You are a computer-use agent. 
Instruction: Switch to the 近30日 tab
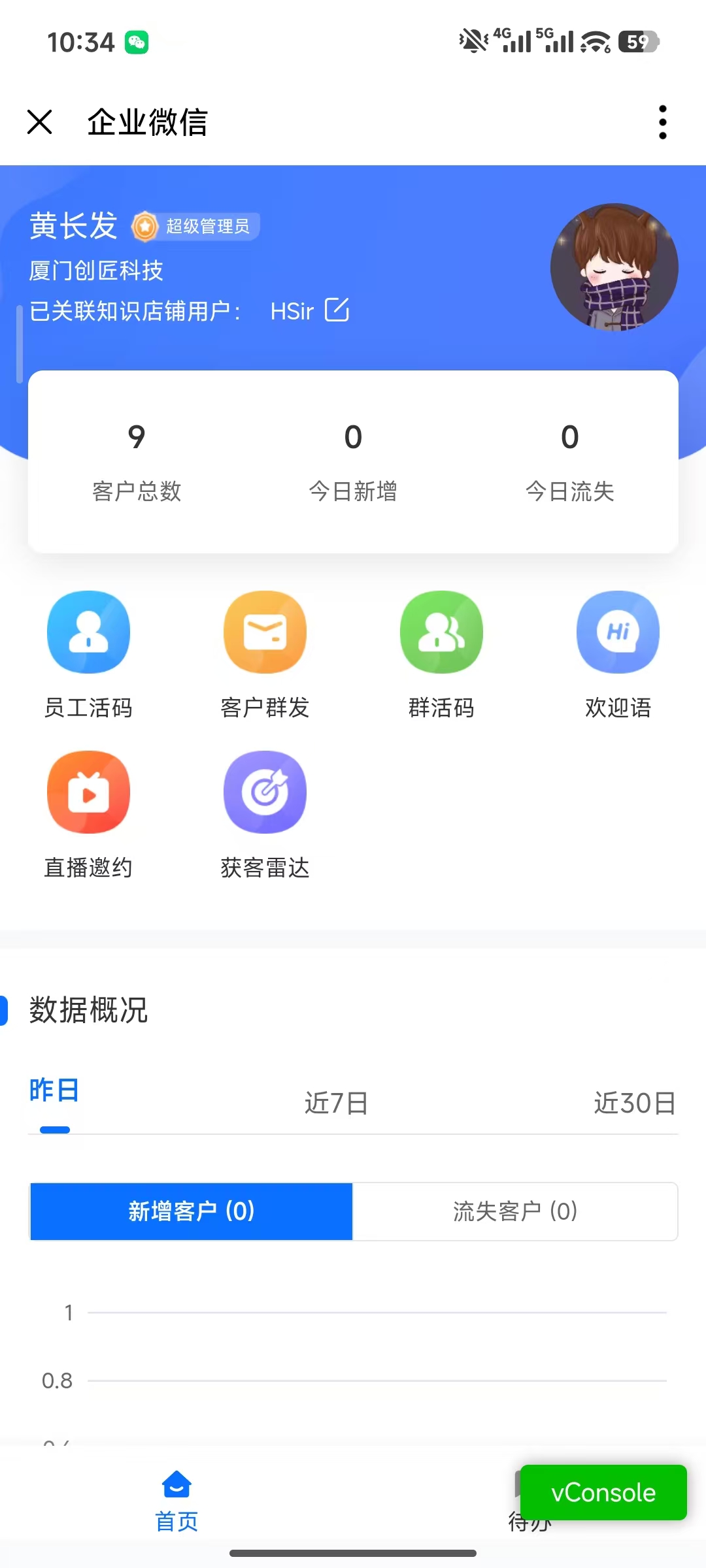634,1103
